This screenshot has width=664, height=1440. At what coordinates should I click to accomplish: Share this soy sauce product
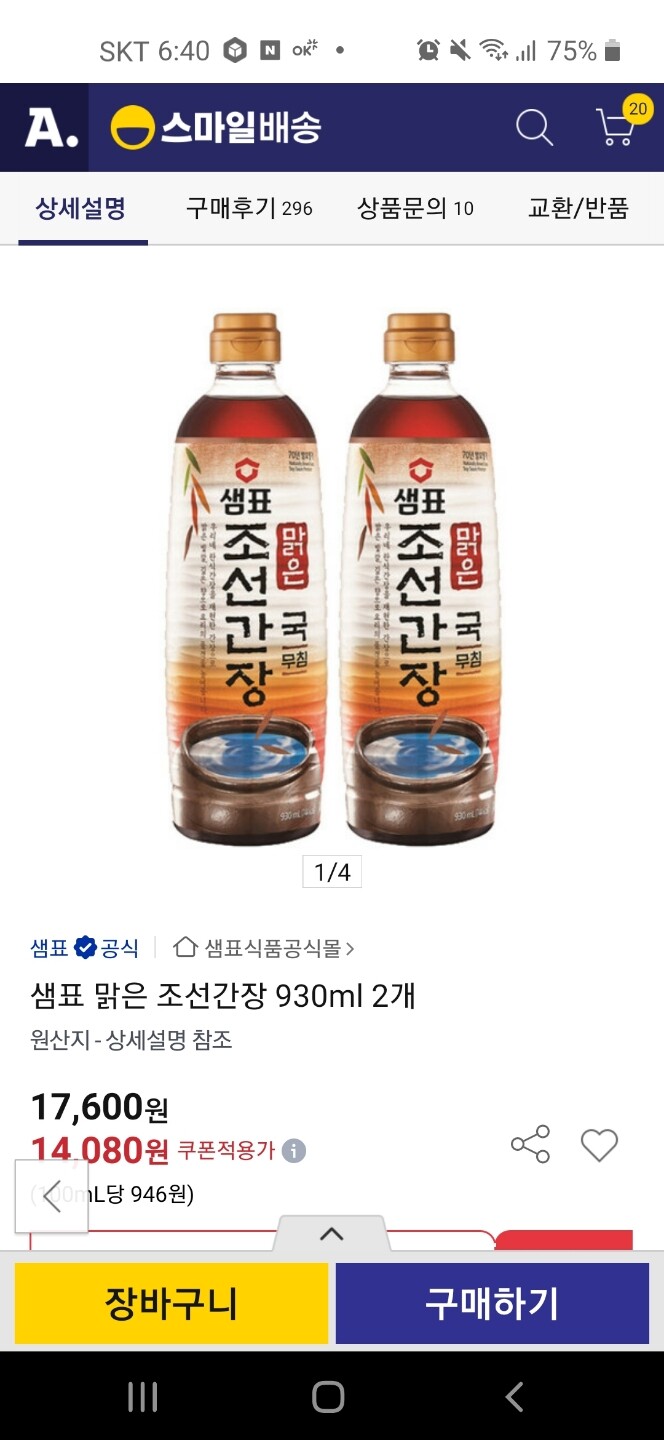coord(530,1144)
